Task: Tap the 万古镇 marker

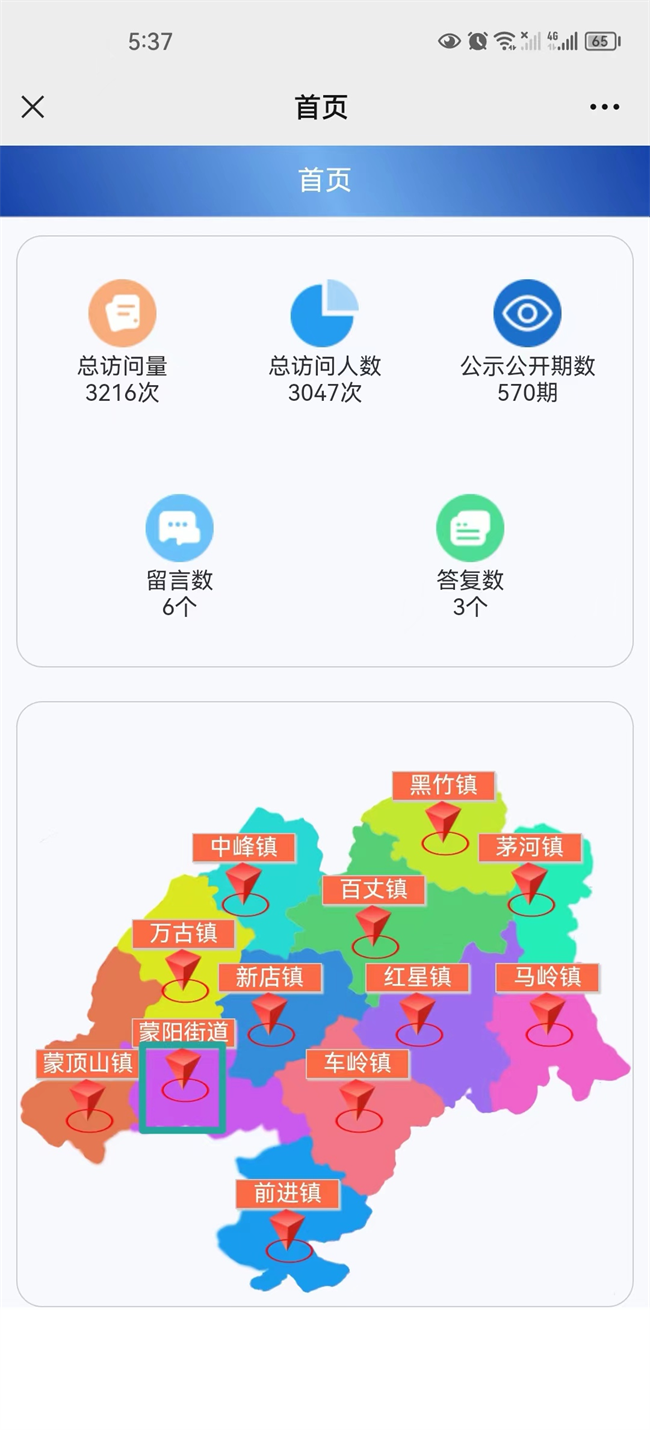Action: click(x=184, y=971)
